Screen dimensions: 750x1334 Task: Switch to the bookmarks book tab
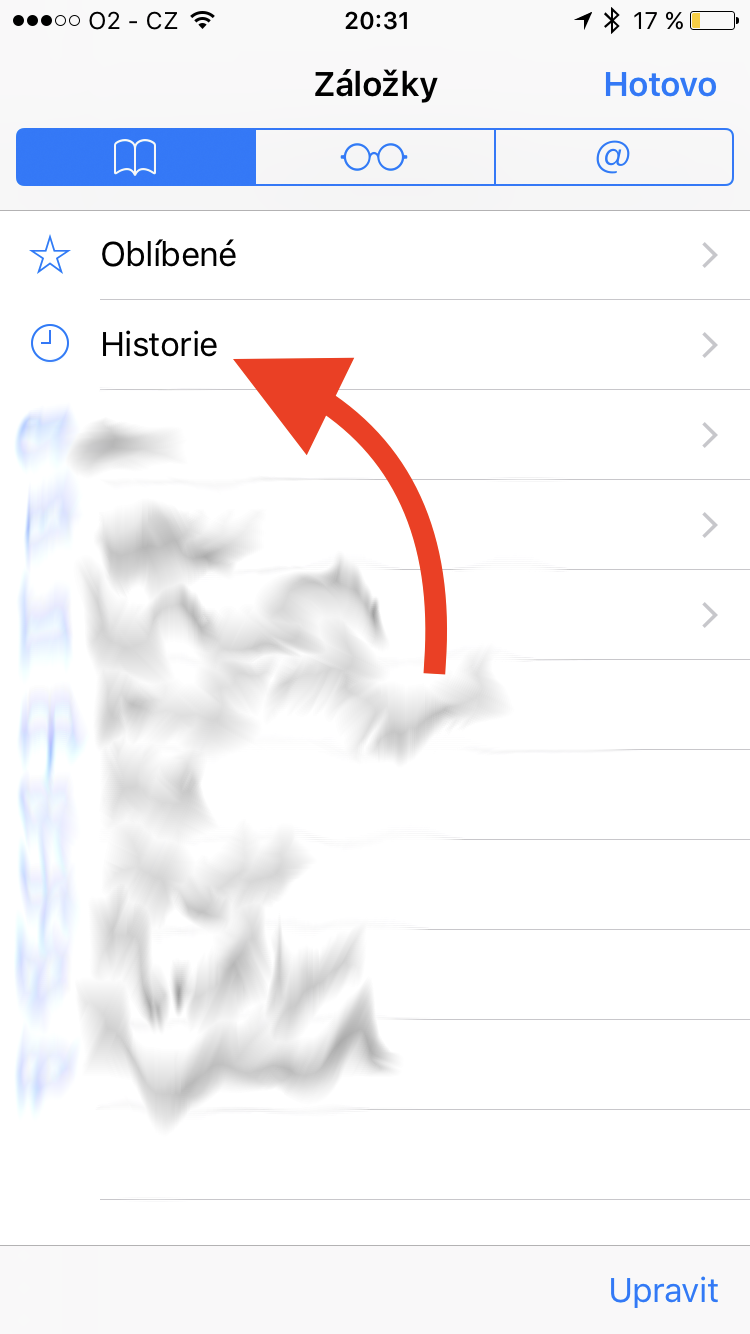[x=136, y=157]
